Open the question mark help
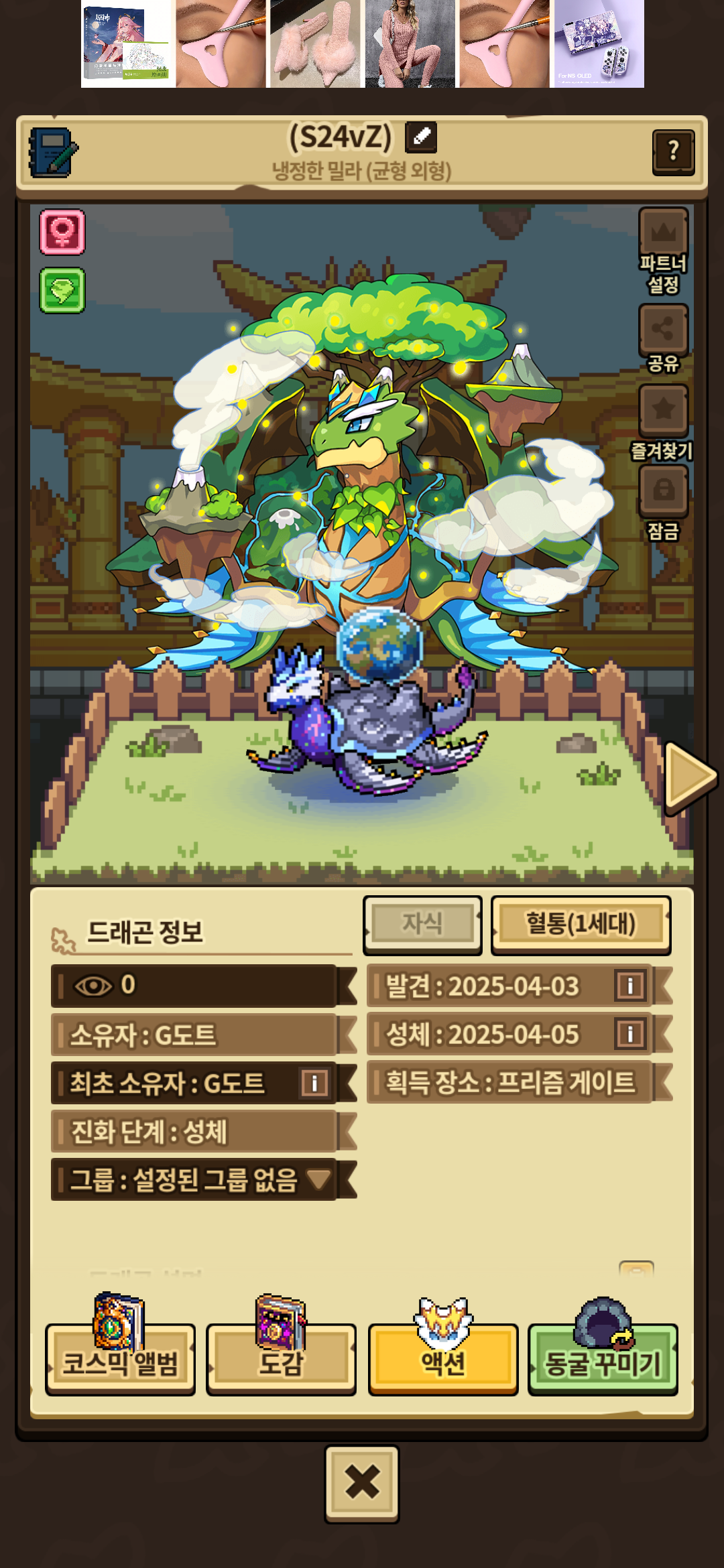This screenshot has width=724, height=1568. 673,151
